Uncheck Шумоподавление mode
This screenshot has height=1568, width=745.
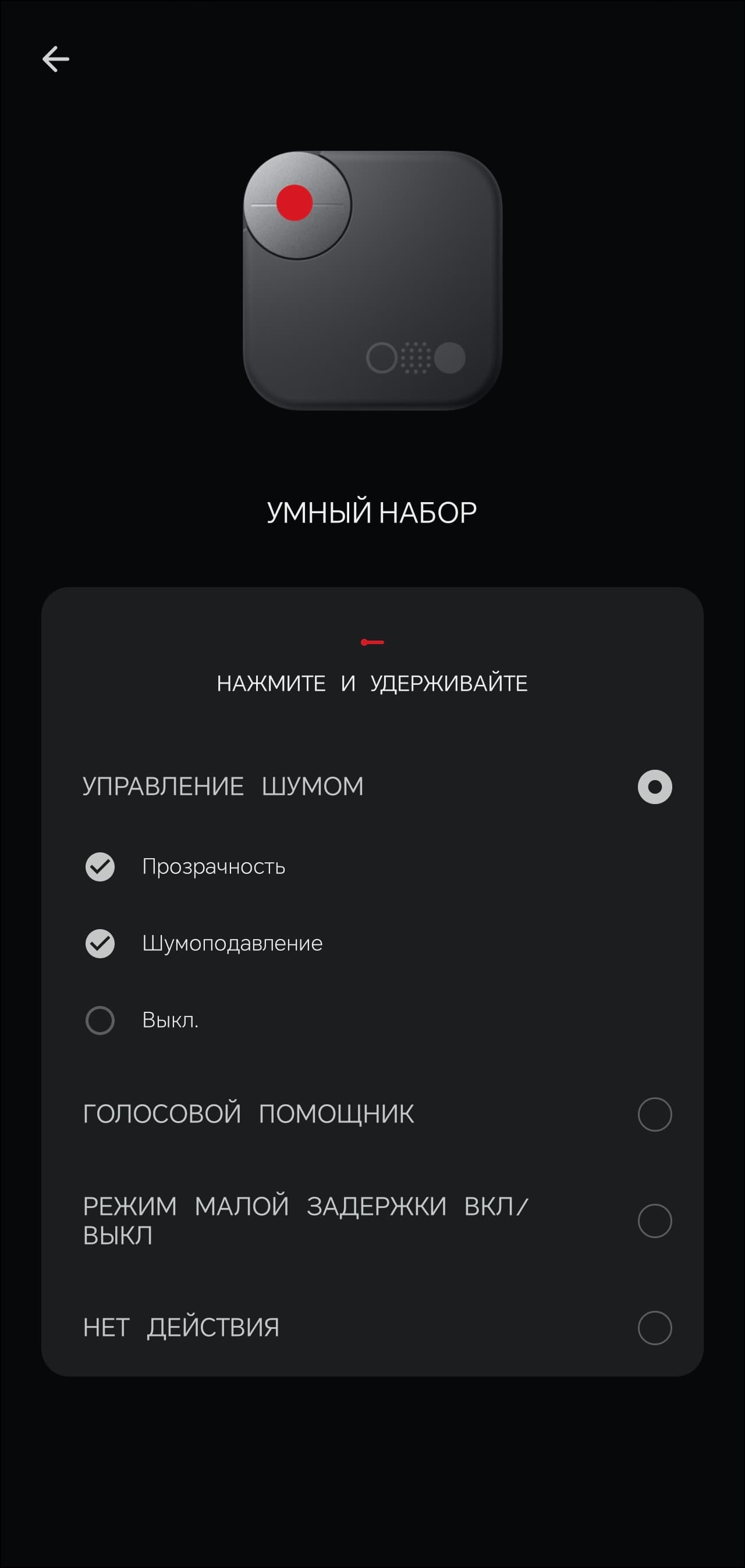point(100,943)
